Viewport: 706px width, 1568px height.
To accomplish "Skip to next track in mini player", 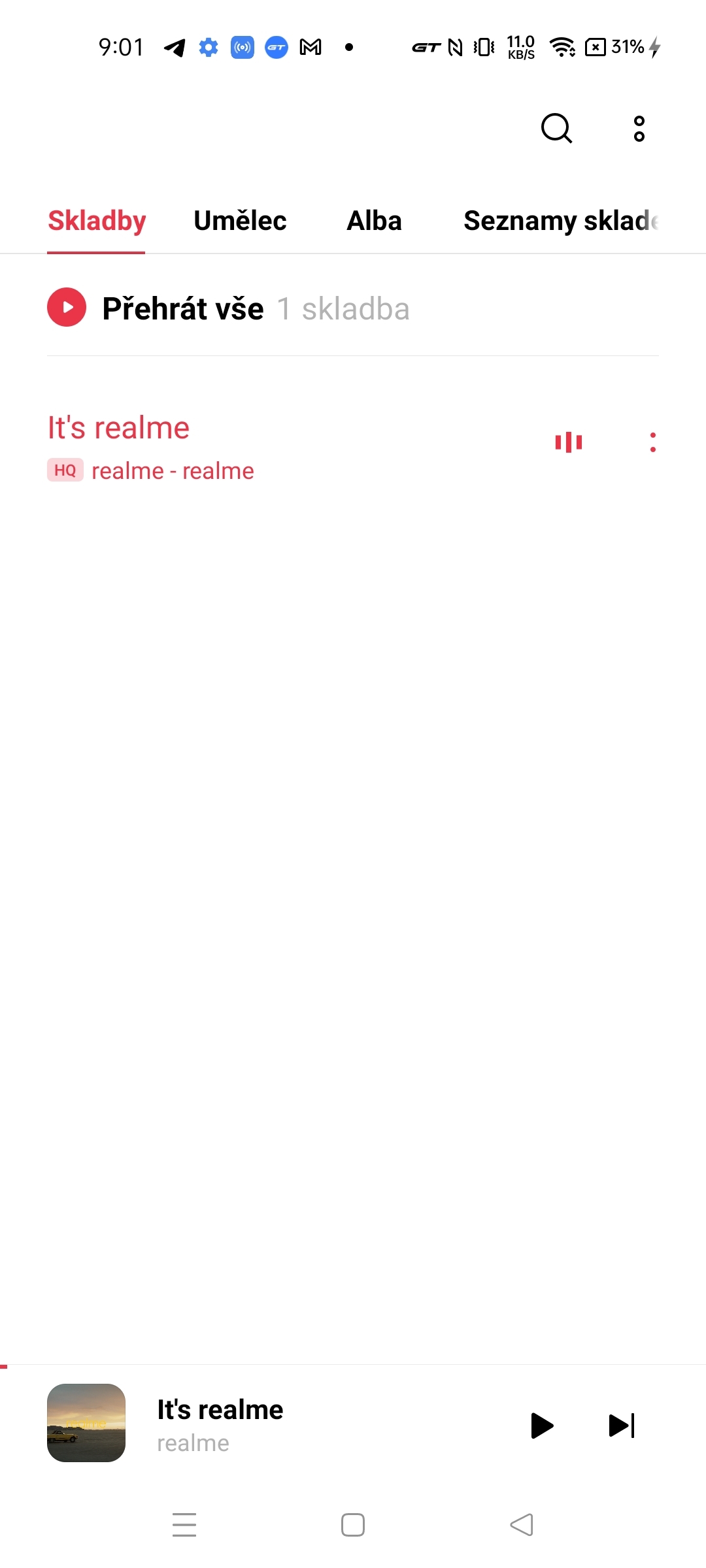I will tap(620, 1426).
